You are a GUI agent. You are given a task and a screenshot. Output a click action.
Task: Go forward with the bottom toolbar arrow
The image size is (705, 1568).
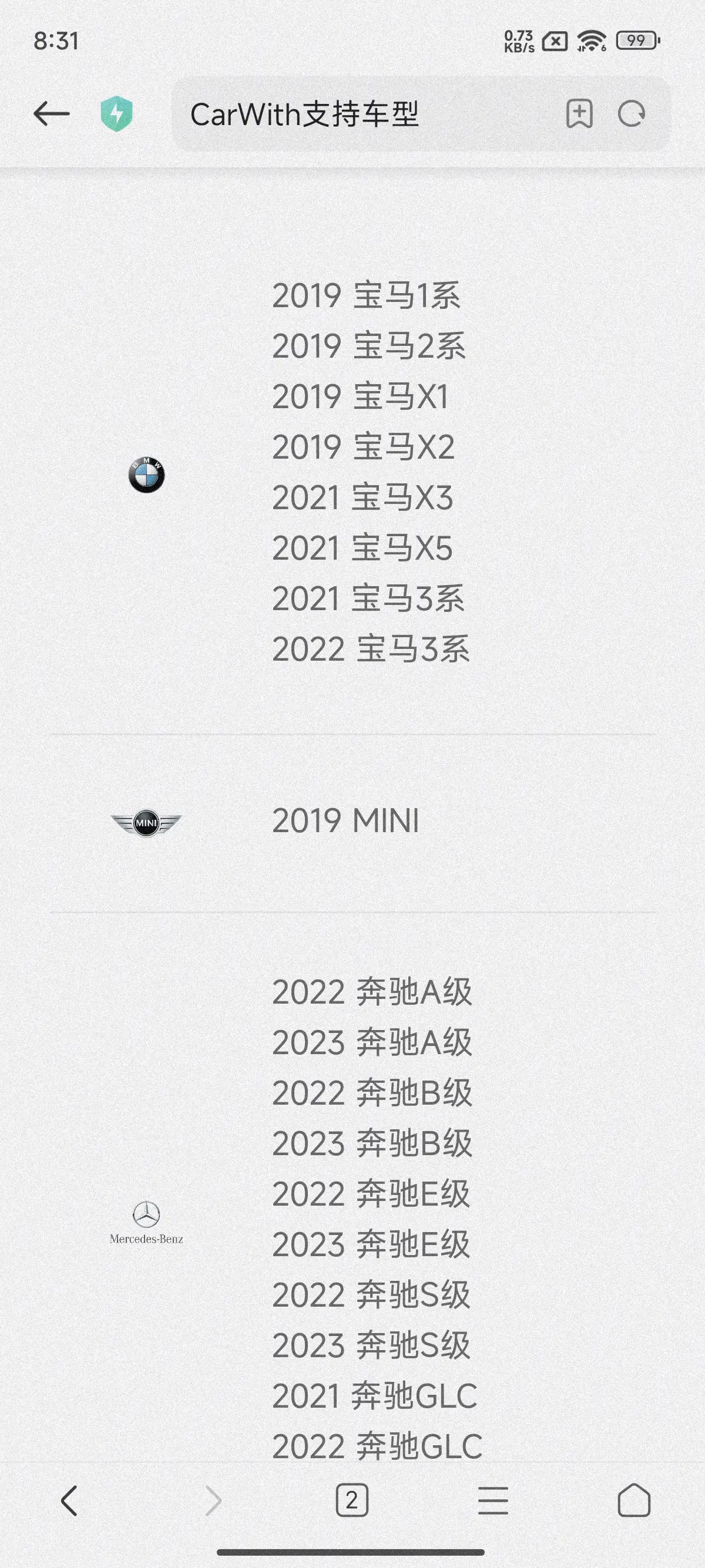[213, 1500]
